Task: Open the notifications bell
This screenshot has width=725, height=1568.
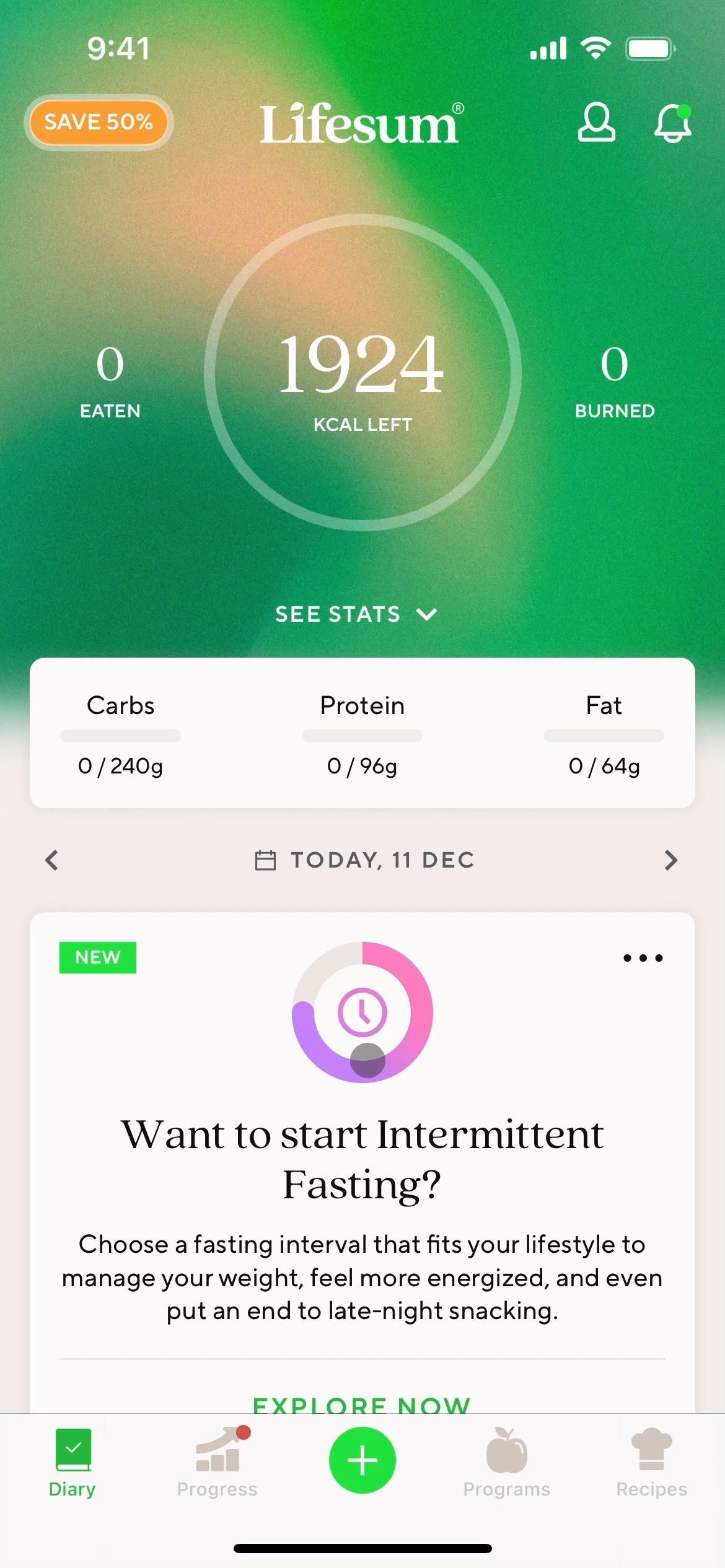Action: (672, 123)
